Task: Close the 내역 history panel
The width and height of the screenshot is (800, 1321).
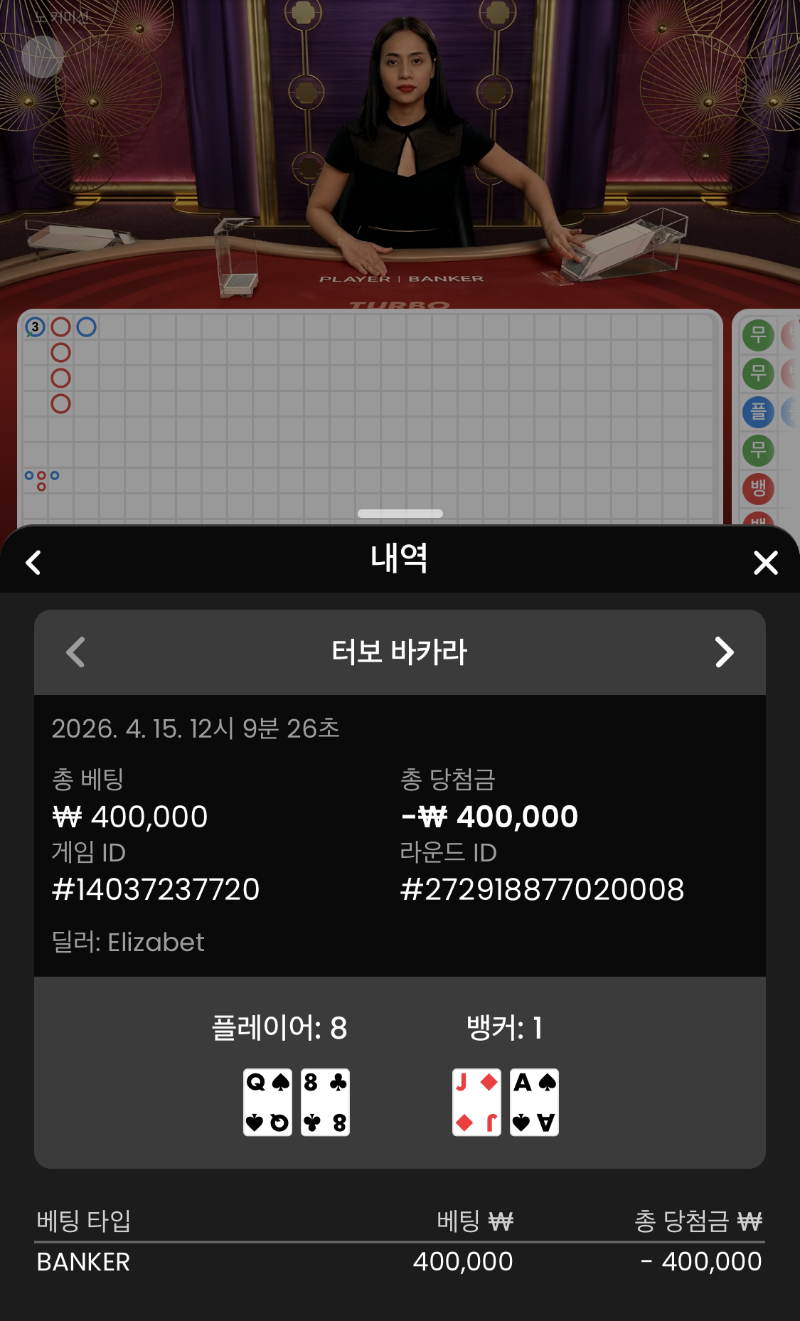Action: [765, 563]
